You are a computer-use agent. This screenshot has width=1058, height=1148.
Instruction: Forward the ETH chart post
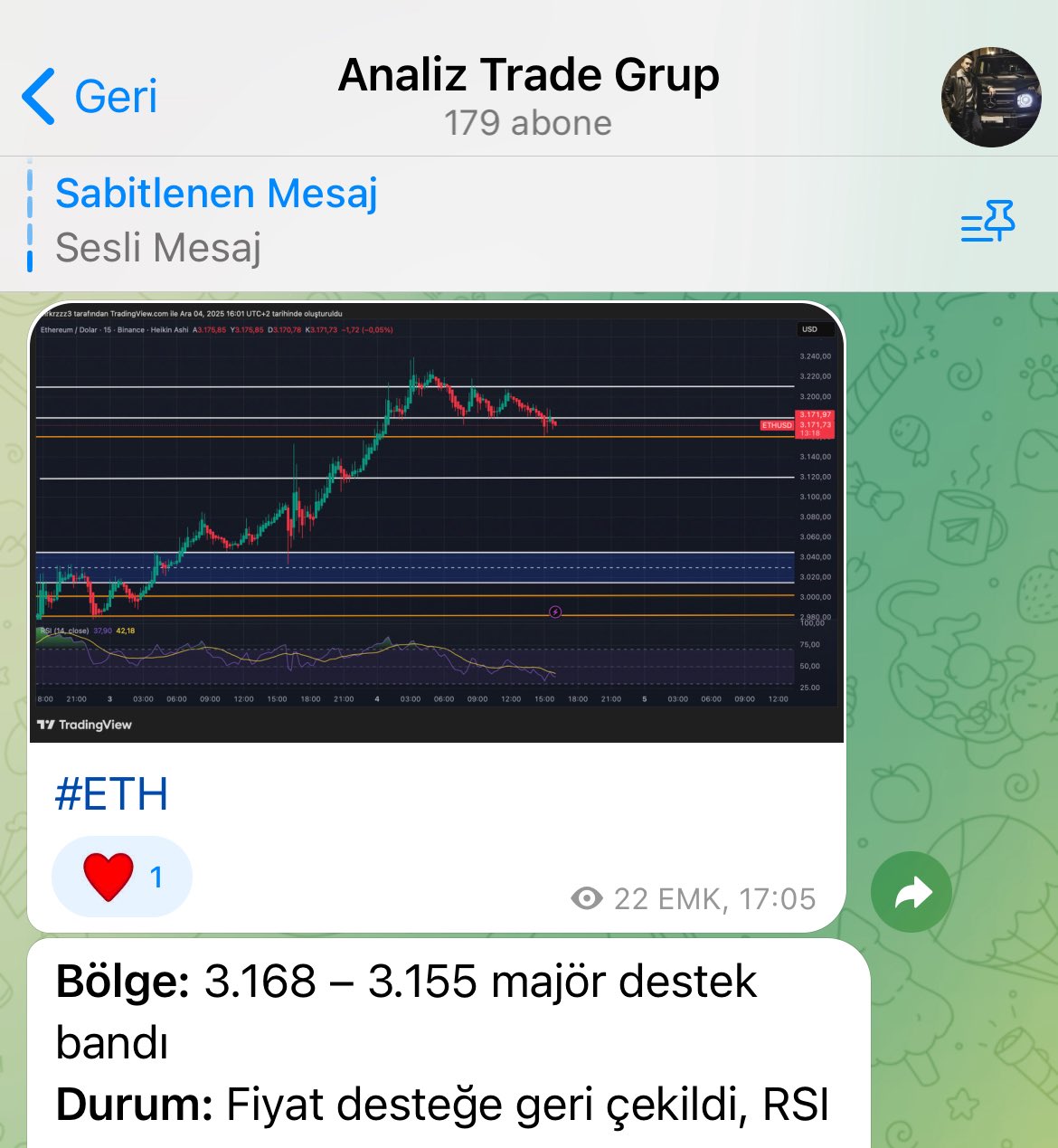tap(911, 892)
